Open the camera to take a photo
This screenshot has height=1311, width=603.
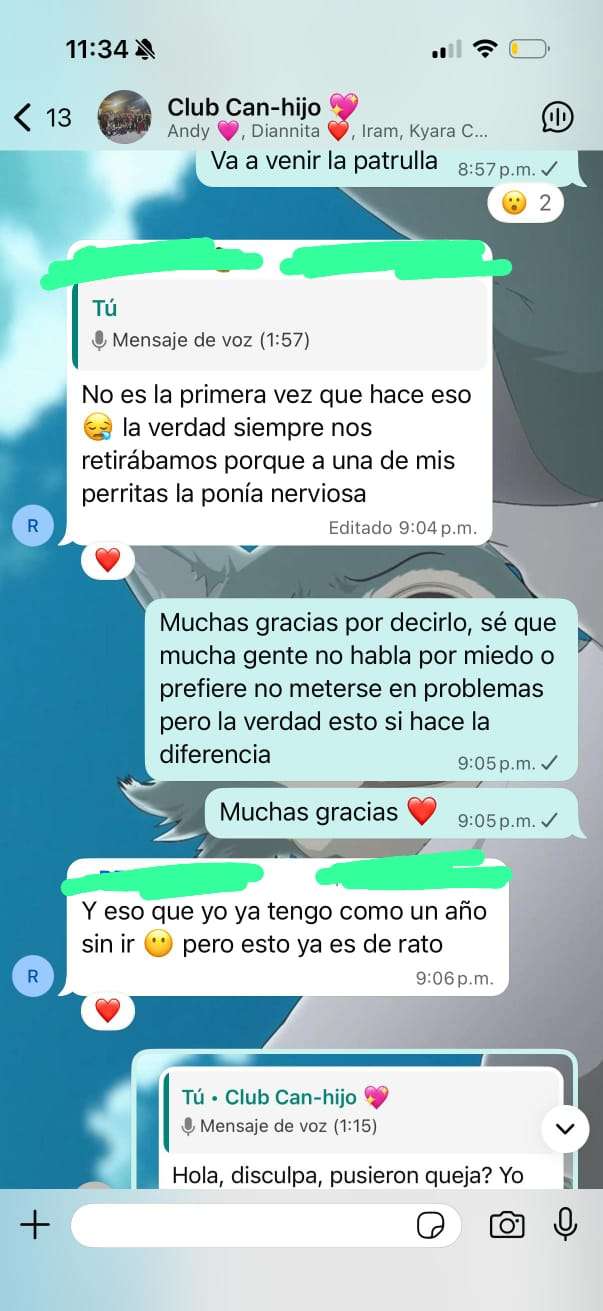pyautogui.click(x=507, y=1224)
